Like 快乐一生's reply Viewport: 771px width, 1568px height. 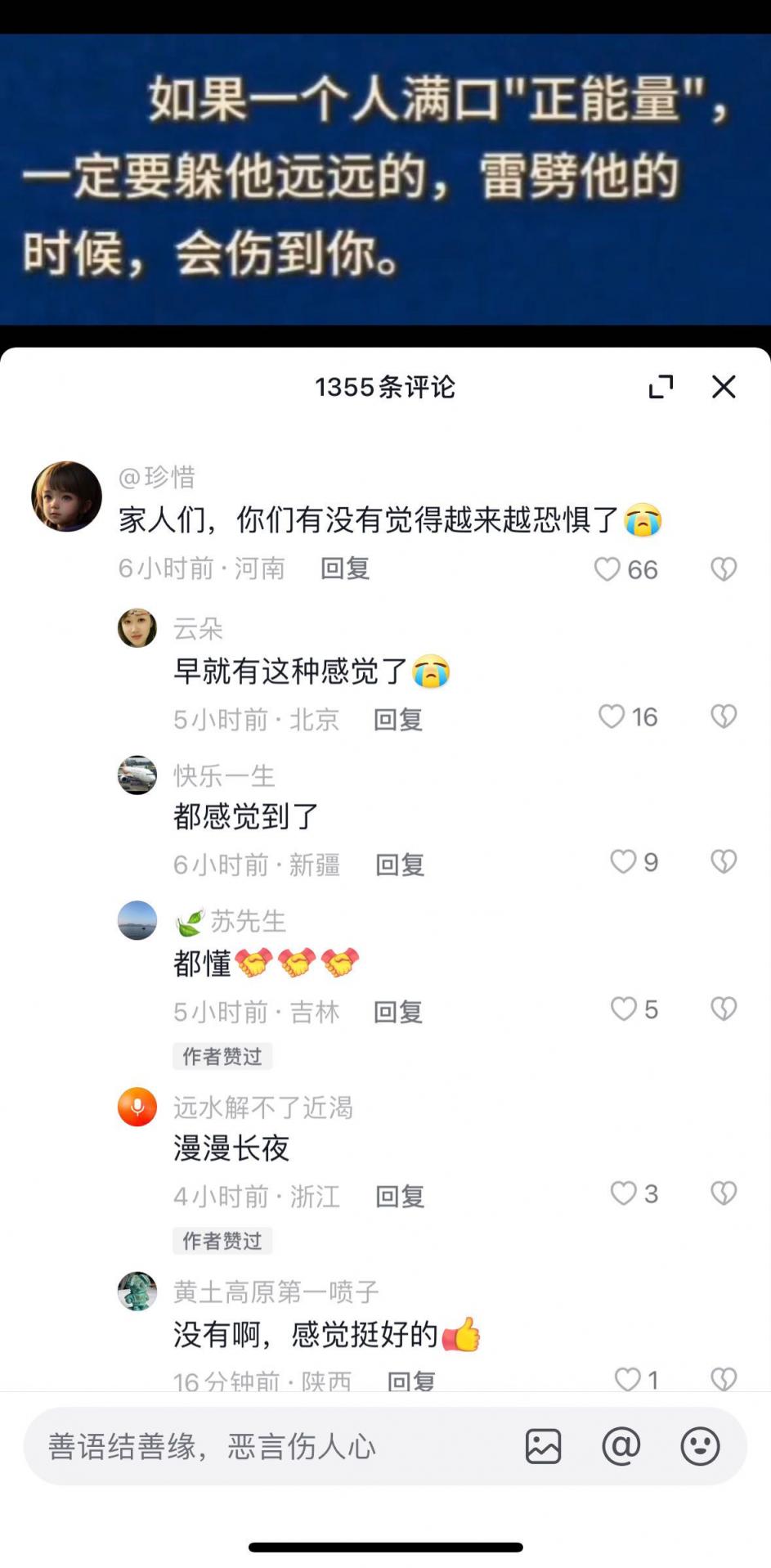coord(623,862)
